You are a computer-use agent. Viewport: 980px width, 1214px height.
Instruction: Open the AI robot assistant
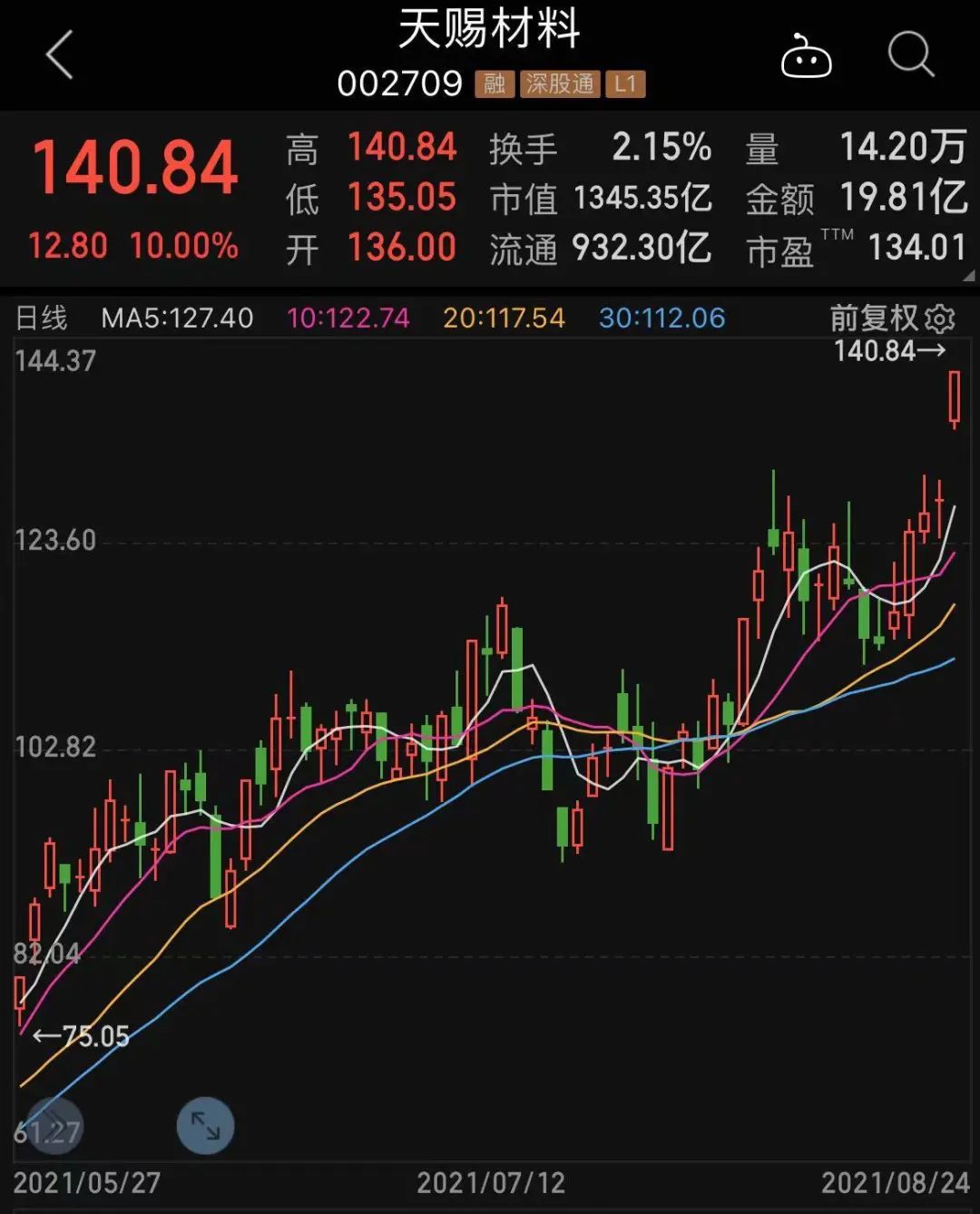pyautogui.click(x=805, y=56)
